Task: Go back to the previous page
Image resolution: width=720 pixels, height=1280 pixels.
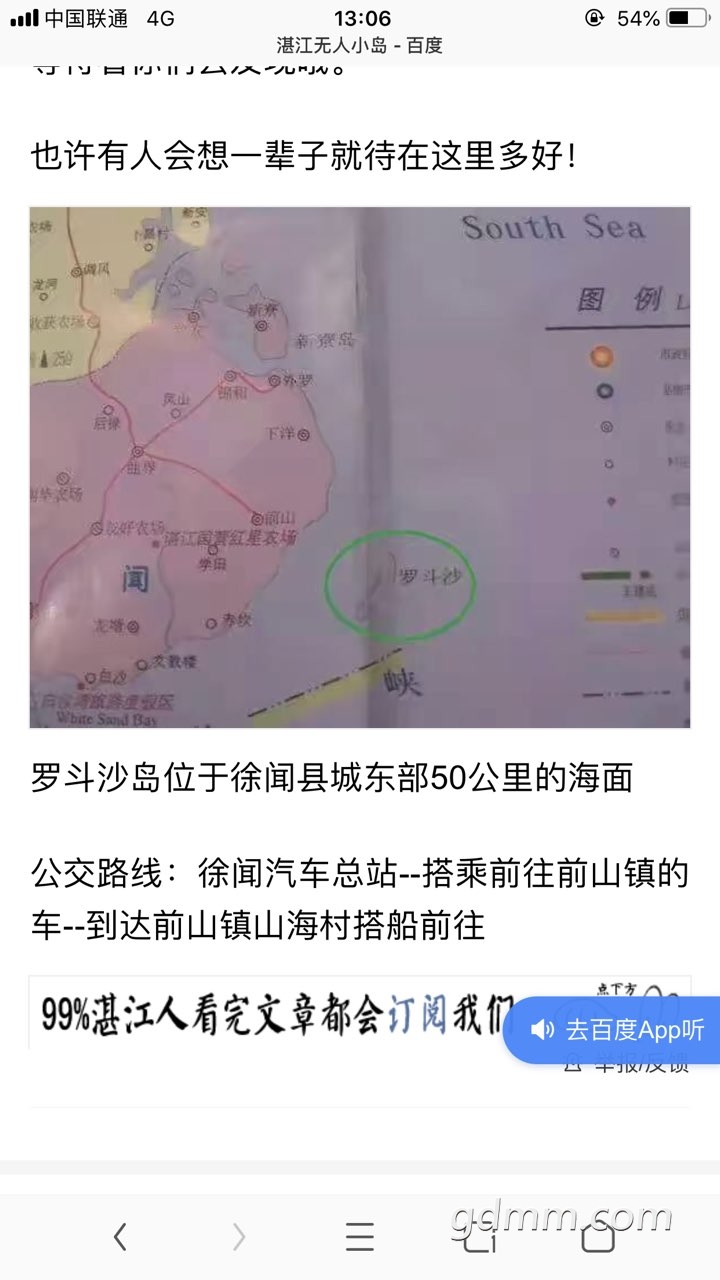Action: click(120, 1238)
